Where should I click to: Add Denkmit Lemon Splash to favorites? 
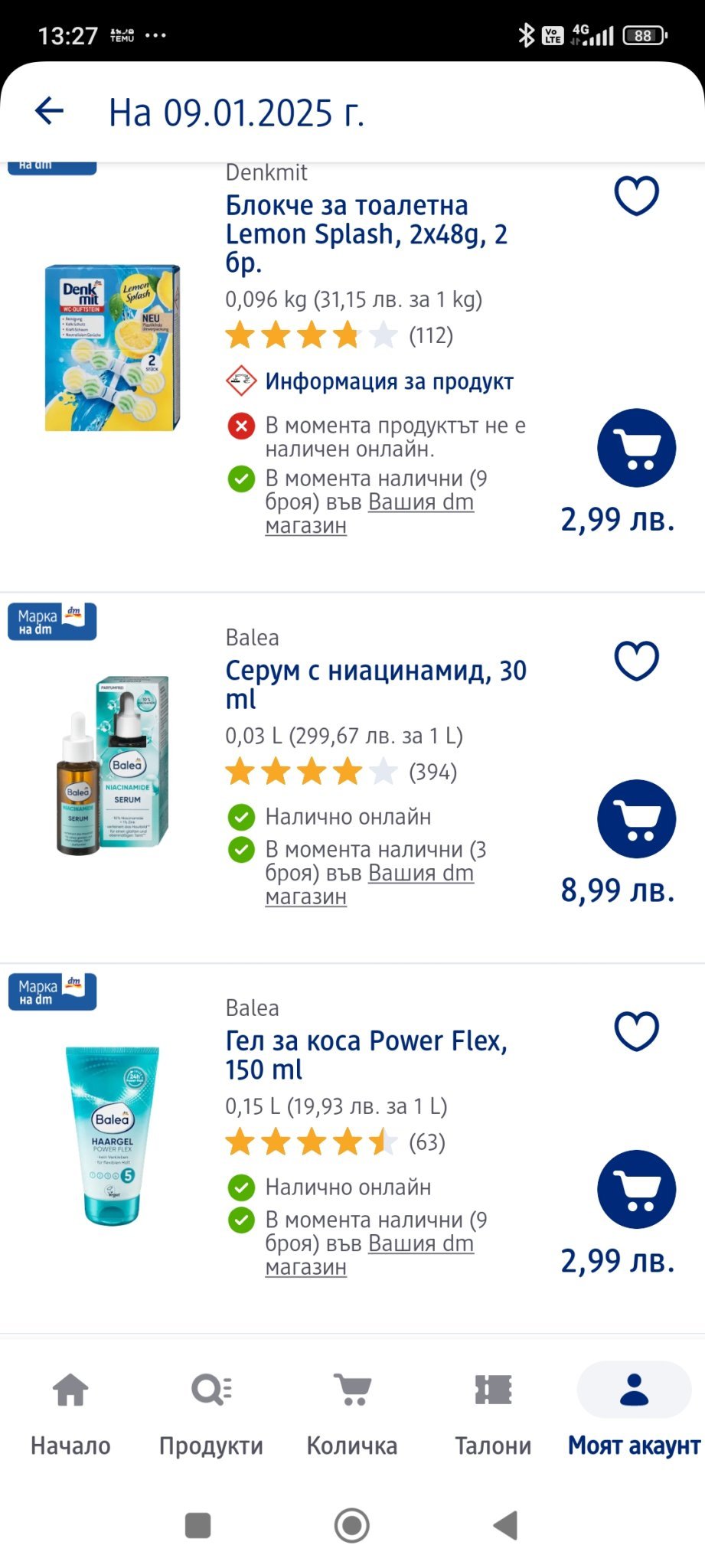tap(636, 196)
